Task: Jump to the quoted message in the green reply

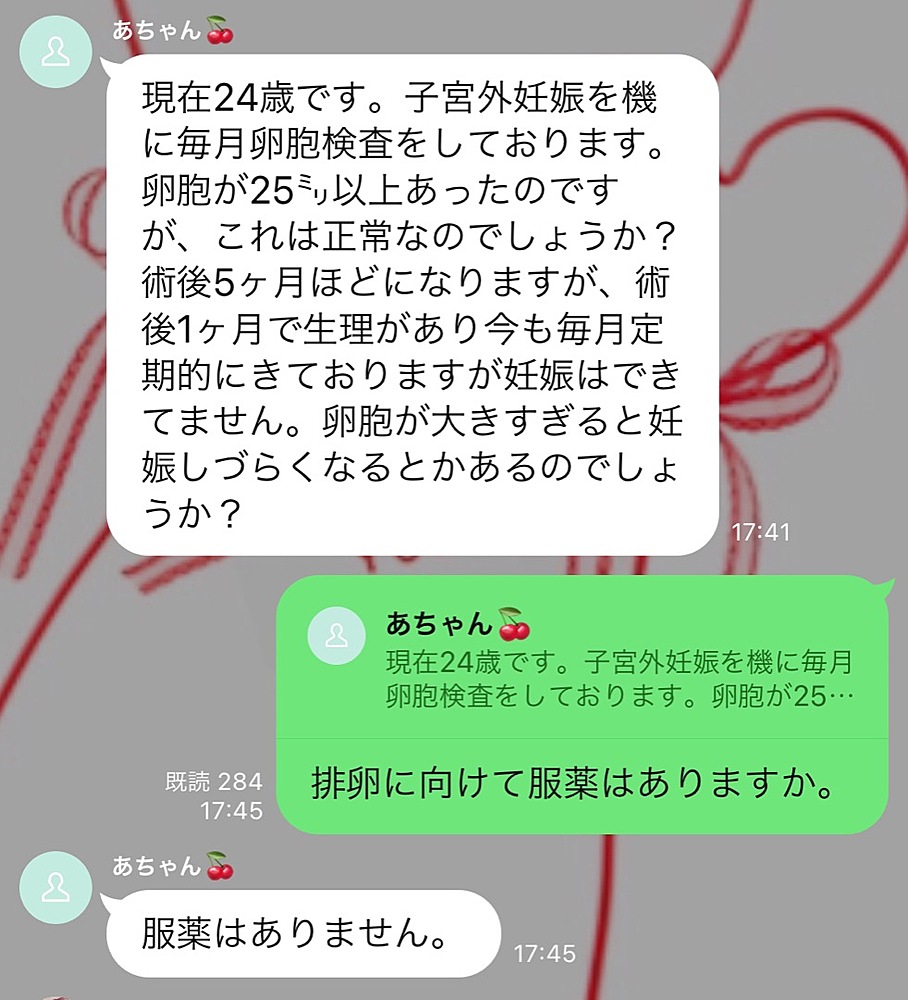Action: (x=586, y=660)
